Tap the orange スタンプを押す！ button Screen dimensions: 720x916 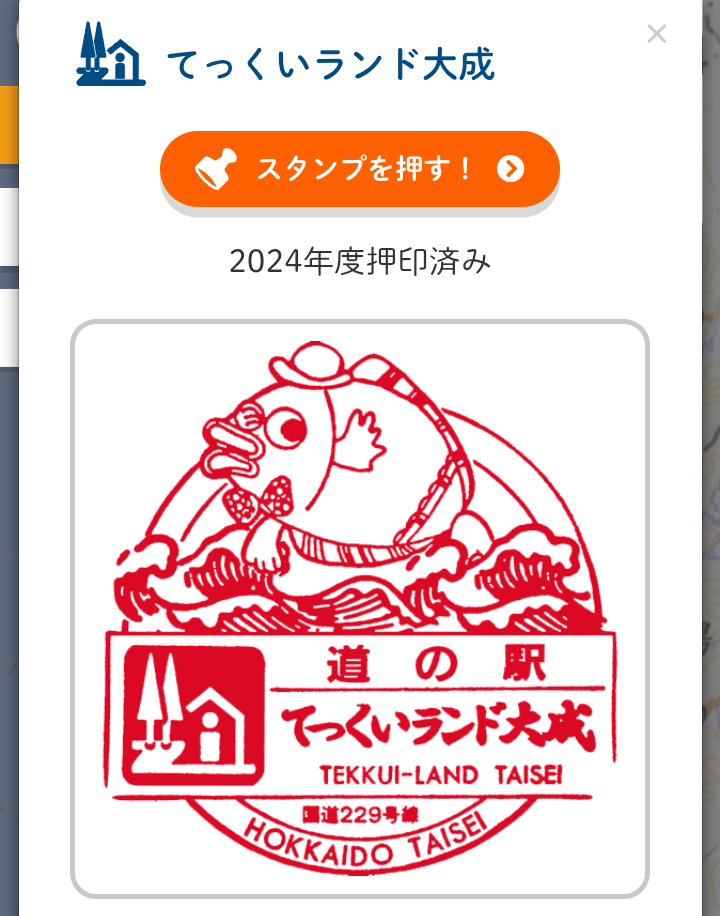[x=359, y=169]
